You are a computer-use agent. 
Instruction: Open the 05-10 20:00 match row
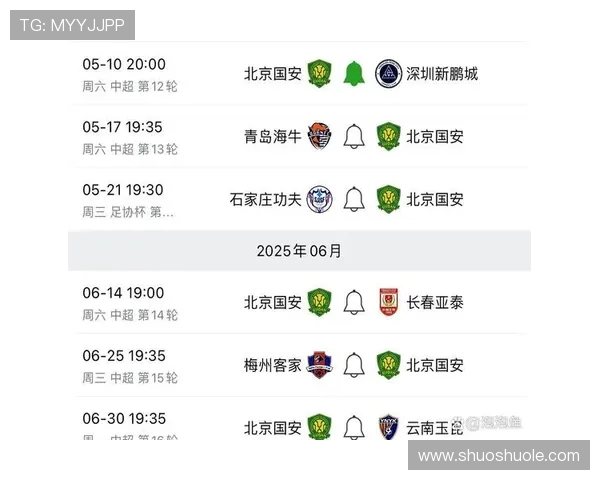(150, 74)
